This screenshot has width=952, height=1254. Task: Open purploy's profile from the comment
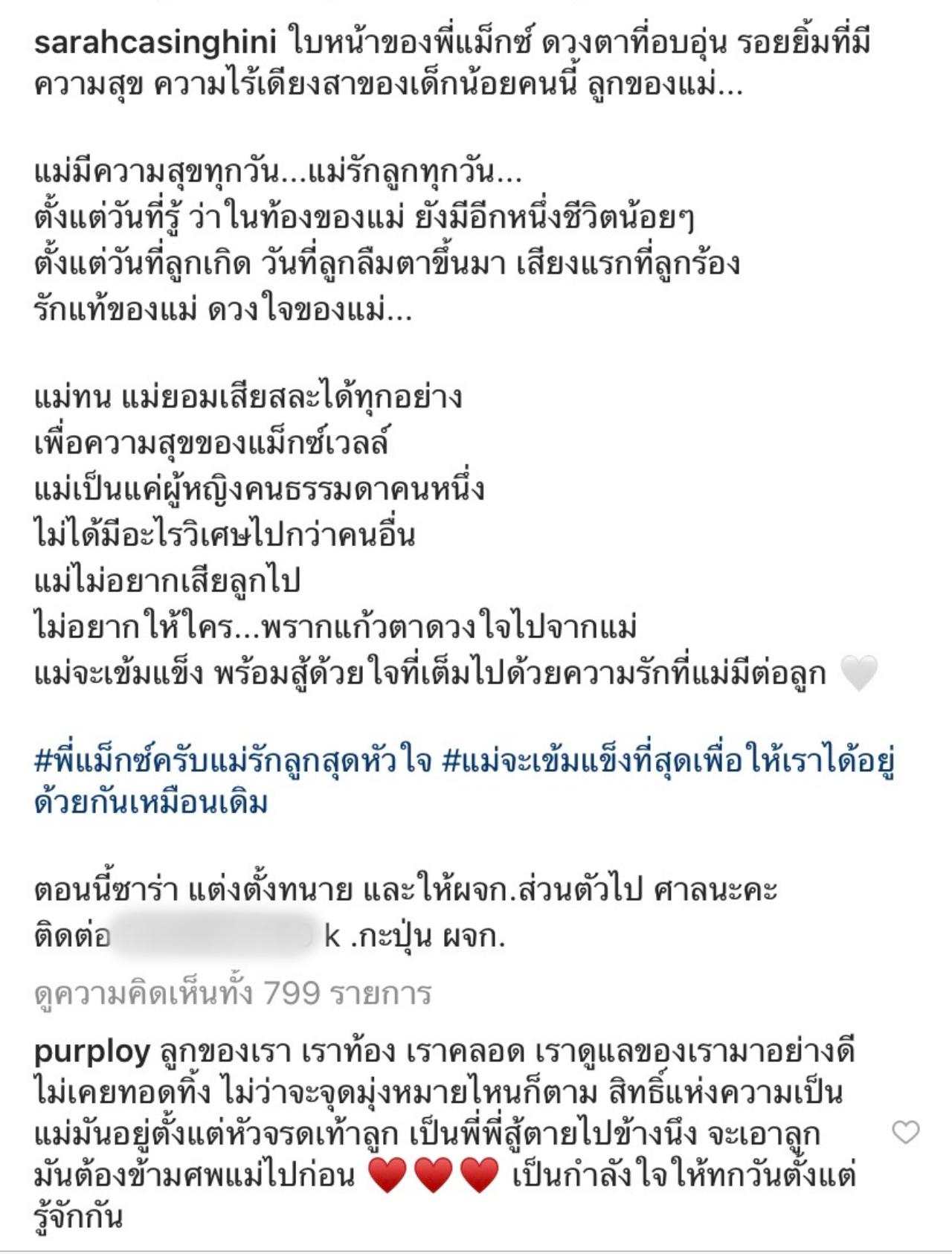92,1051
